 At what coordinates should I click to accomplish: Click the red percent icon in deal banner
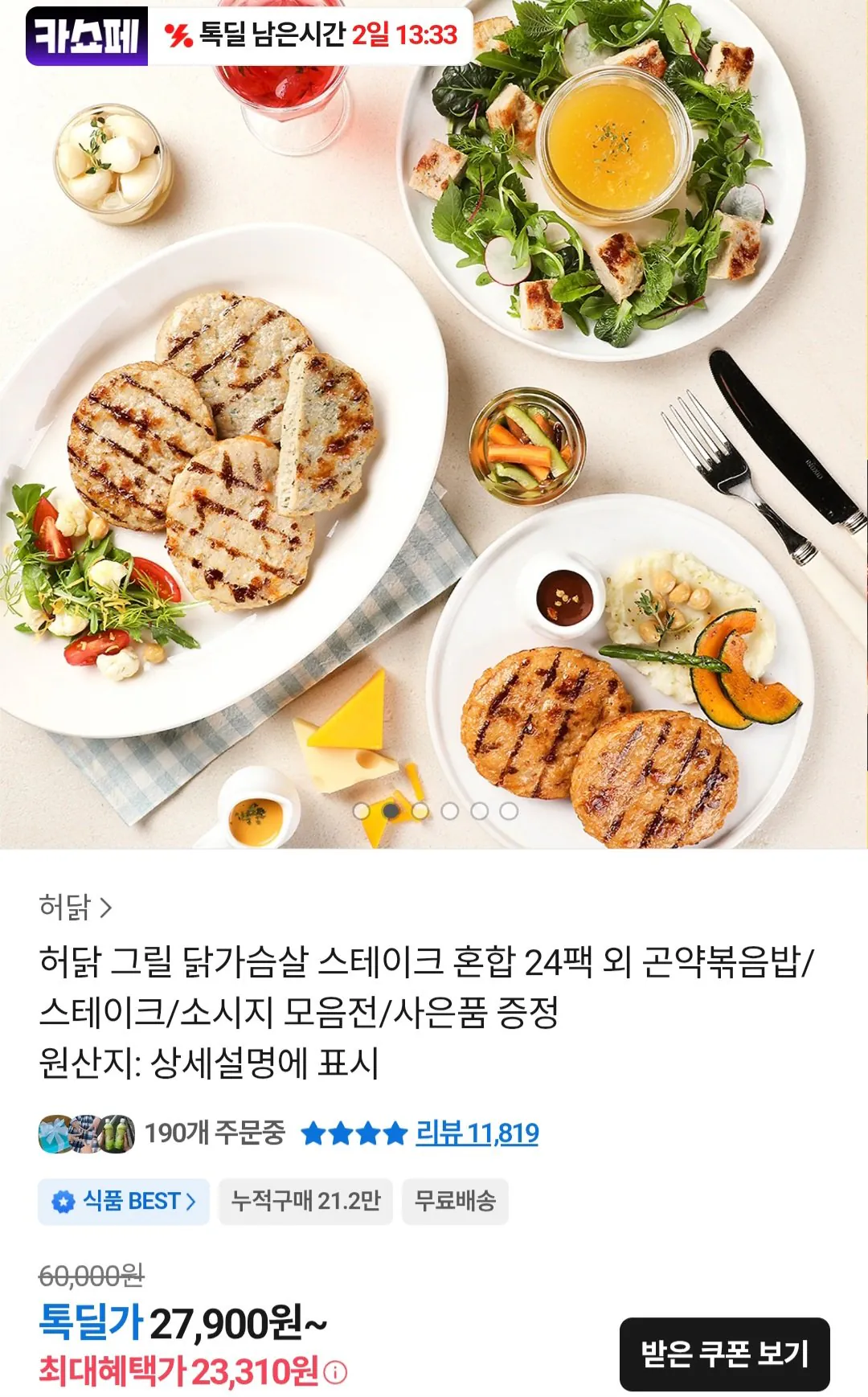pos(180,34)
